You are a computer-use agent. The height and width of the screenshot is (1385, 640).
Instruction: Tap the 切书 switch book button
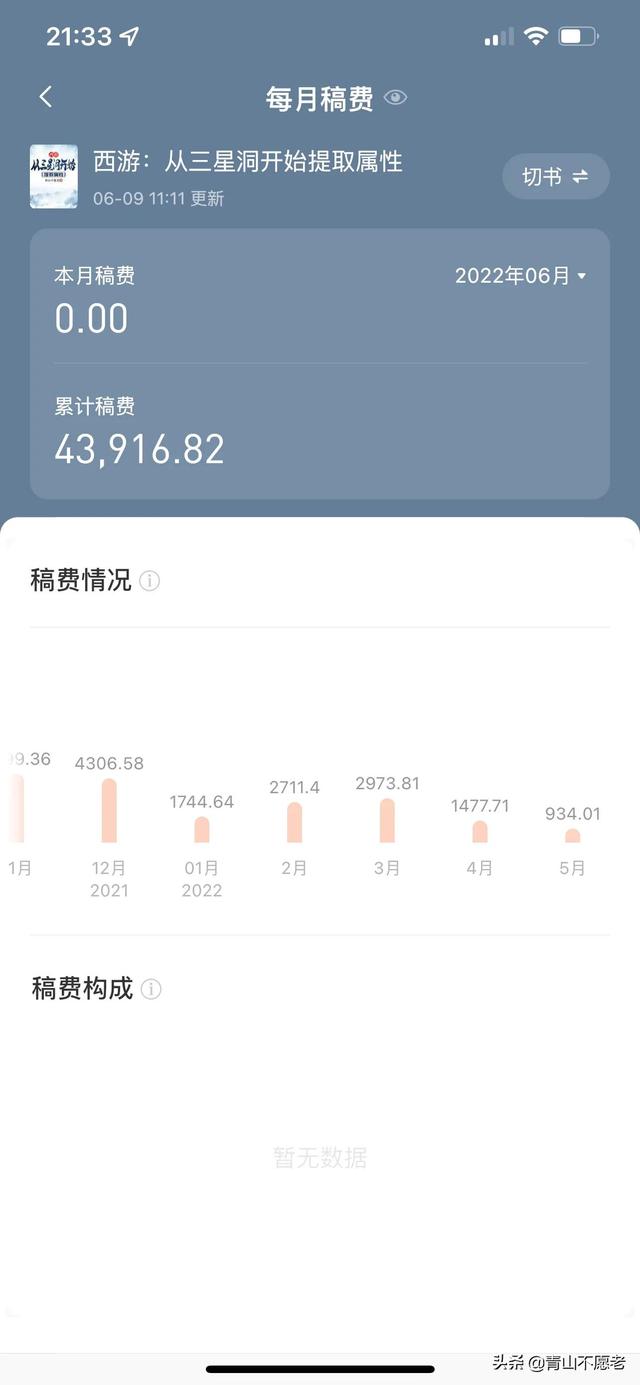pos(555,177)
